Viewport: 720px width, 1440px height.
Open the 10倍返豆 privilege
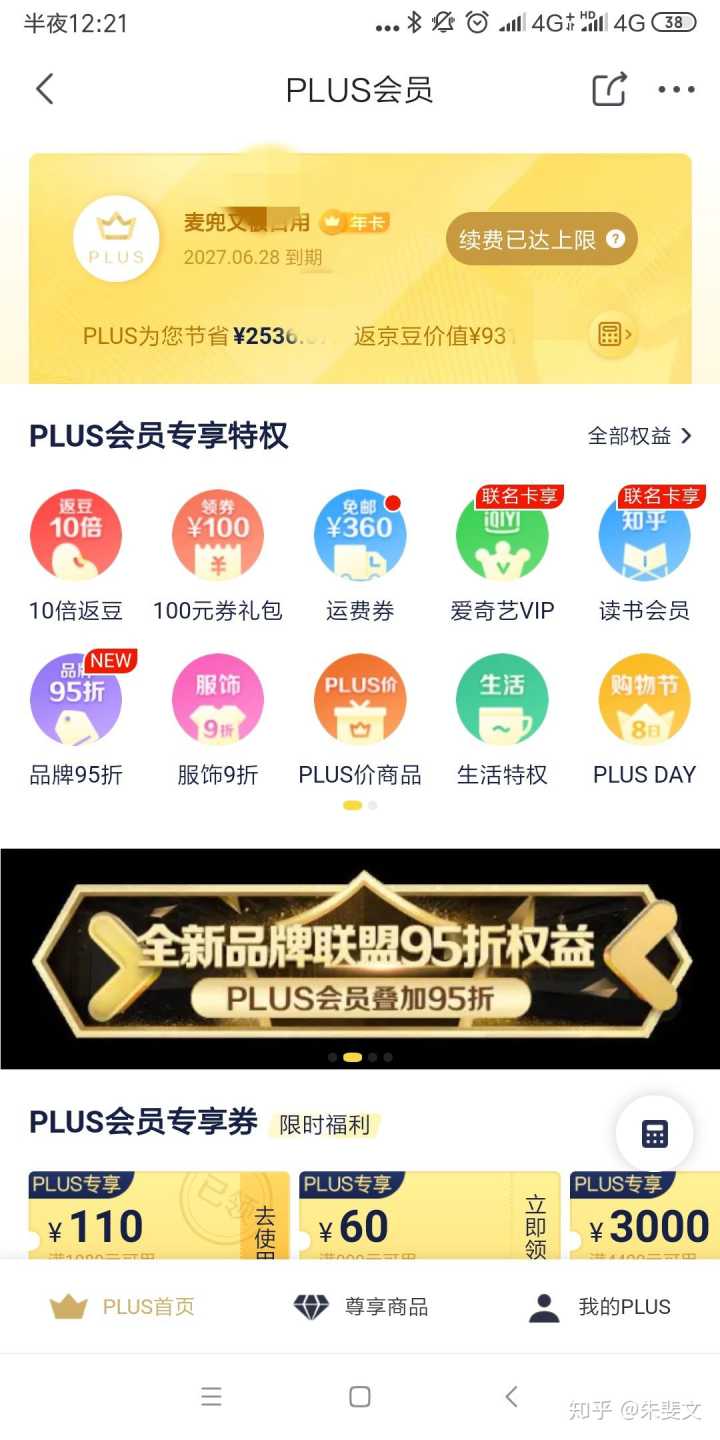coord(76,552)
